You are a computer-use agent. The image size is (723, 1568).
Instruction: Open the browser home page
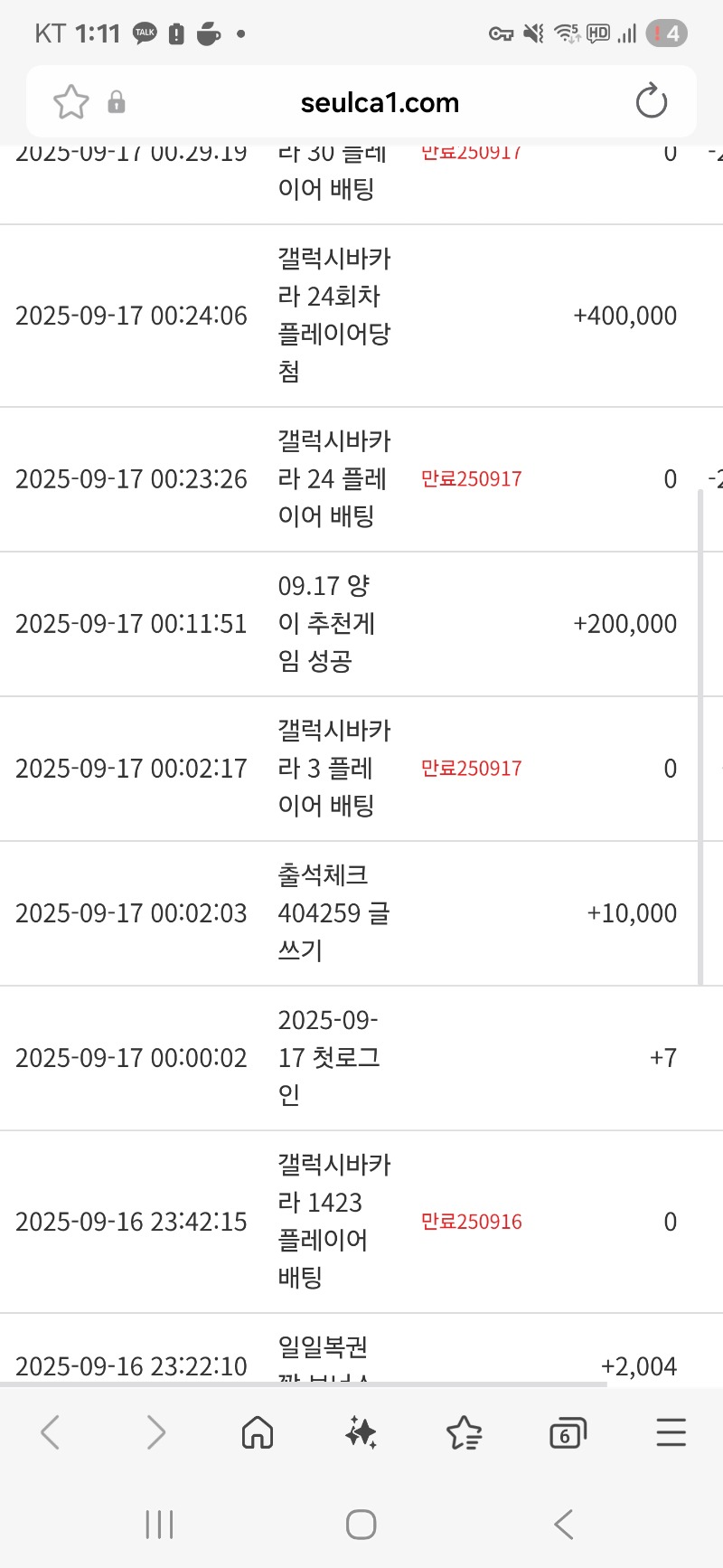(258, 1432)
